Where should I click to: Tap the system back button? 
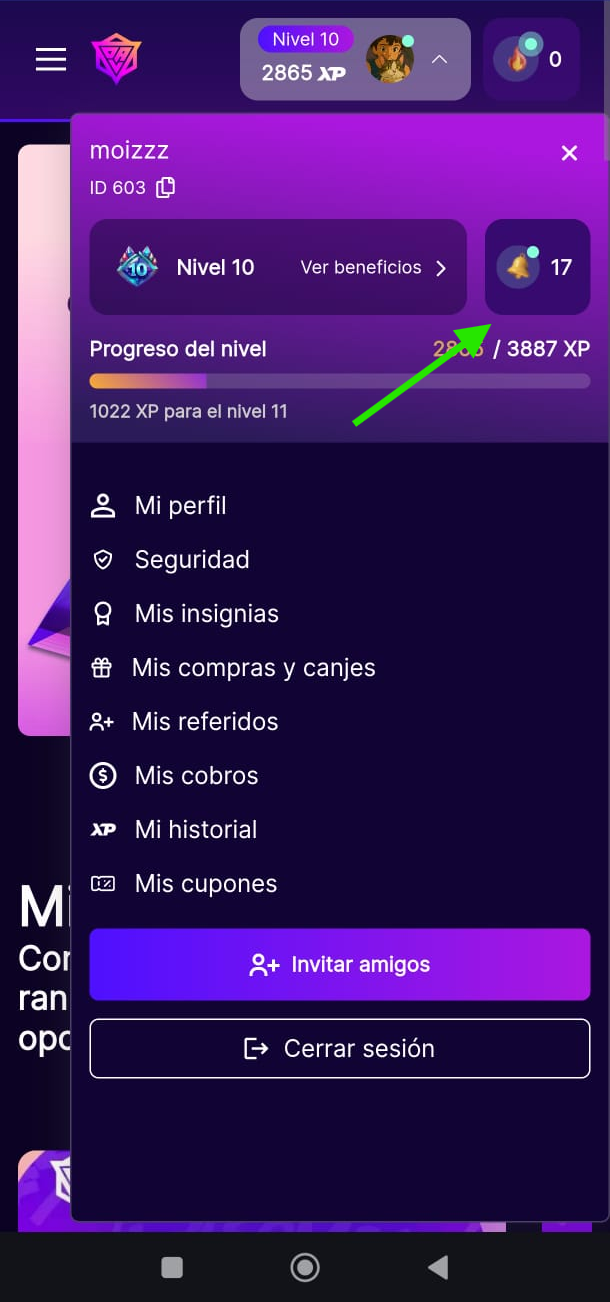[437, 1268]
